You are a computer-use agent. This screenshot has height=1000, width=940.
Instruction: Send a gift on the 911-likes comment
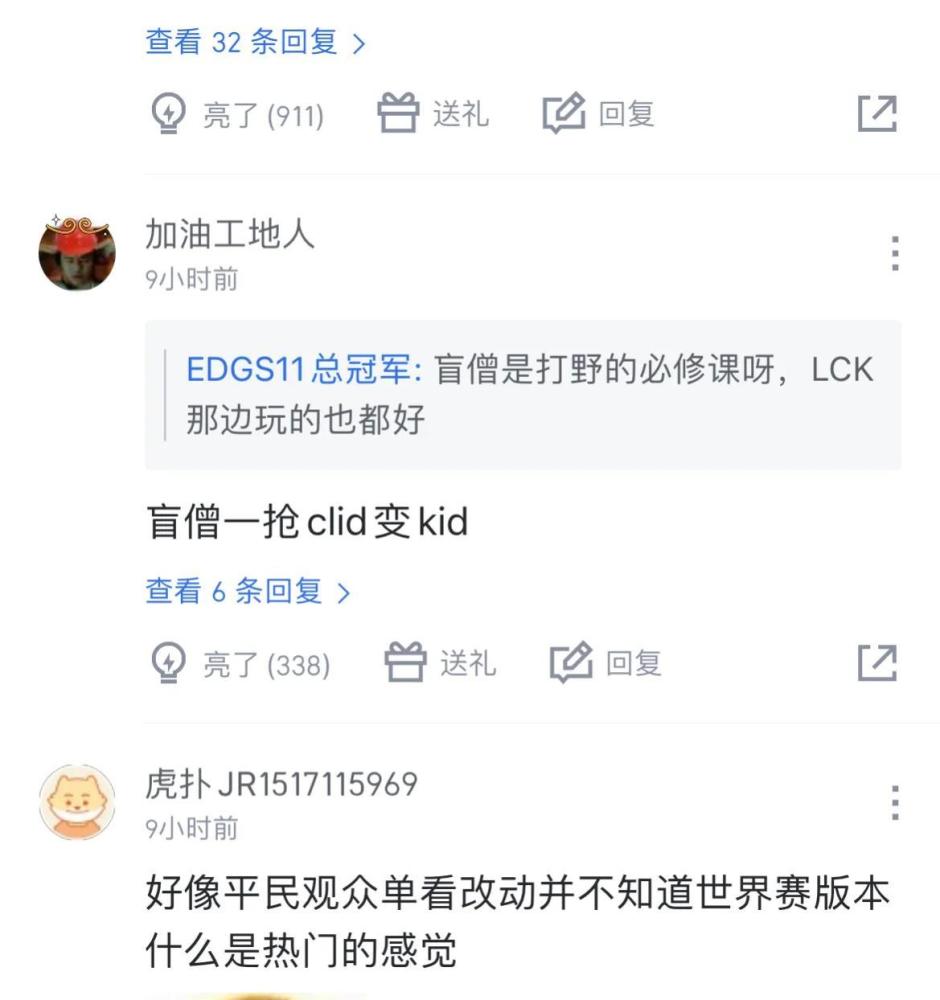(x=433, y=114)
